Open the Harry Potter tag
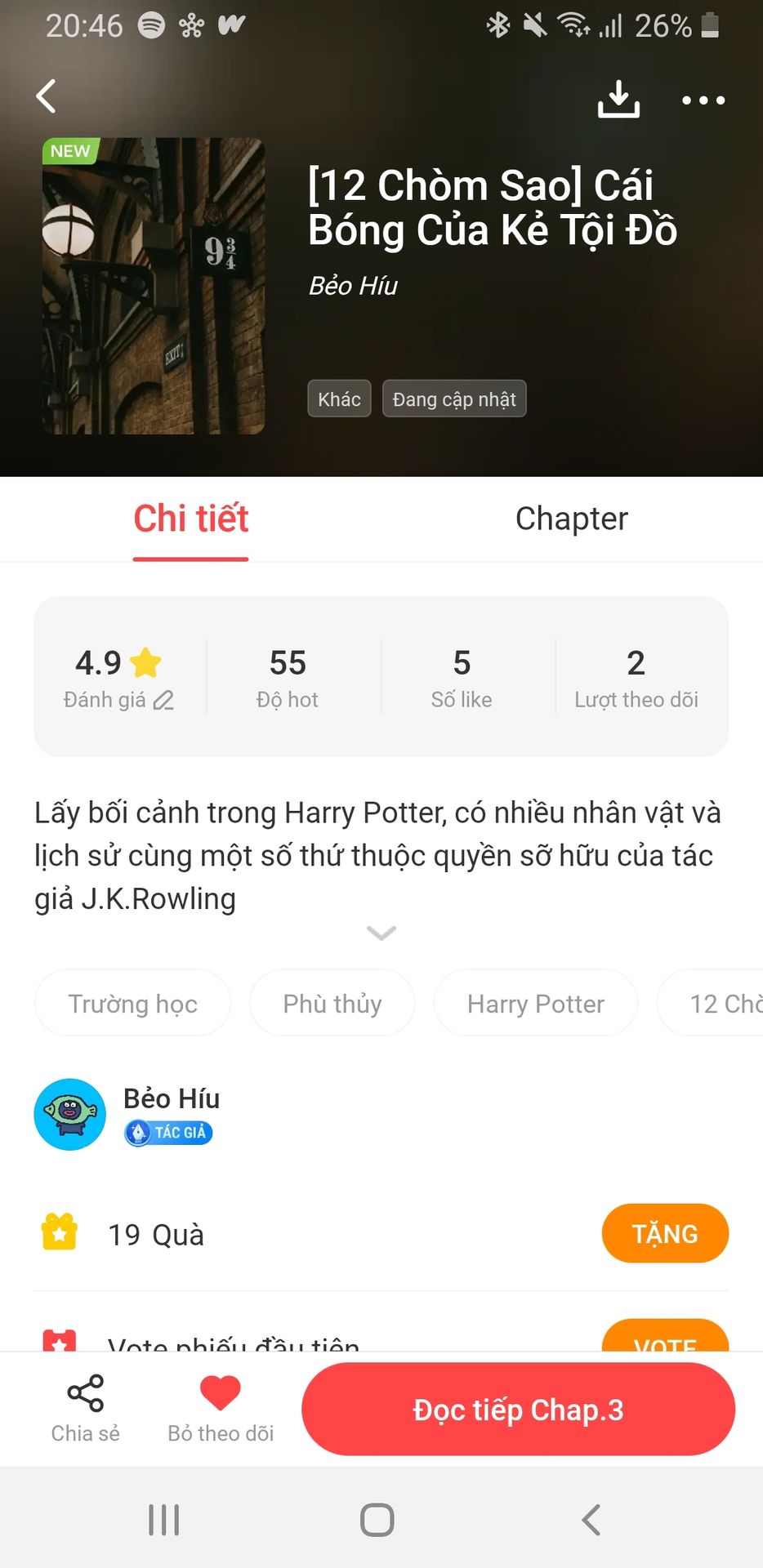The width and height of the screenshot is (763, 1568). point(535,1003)
